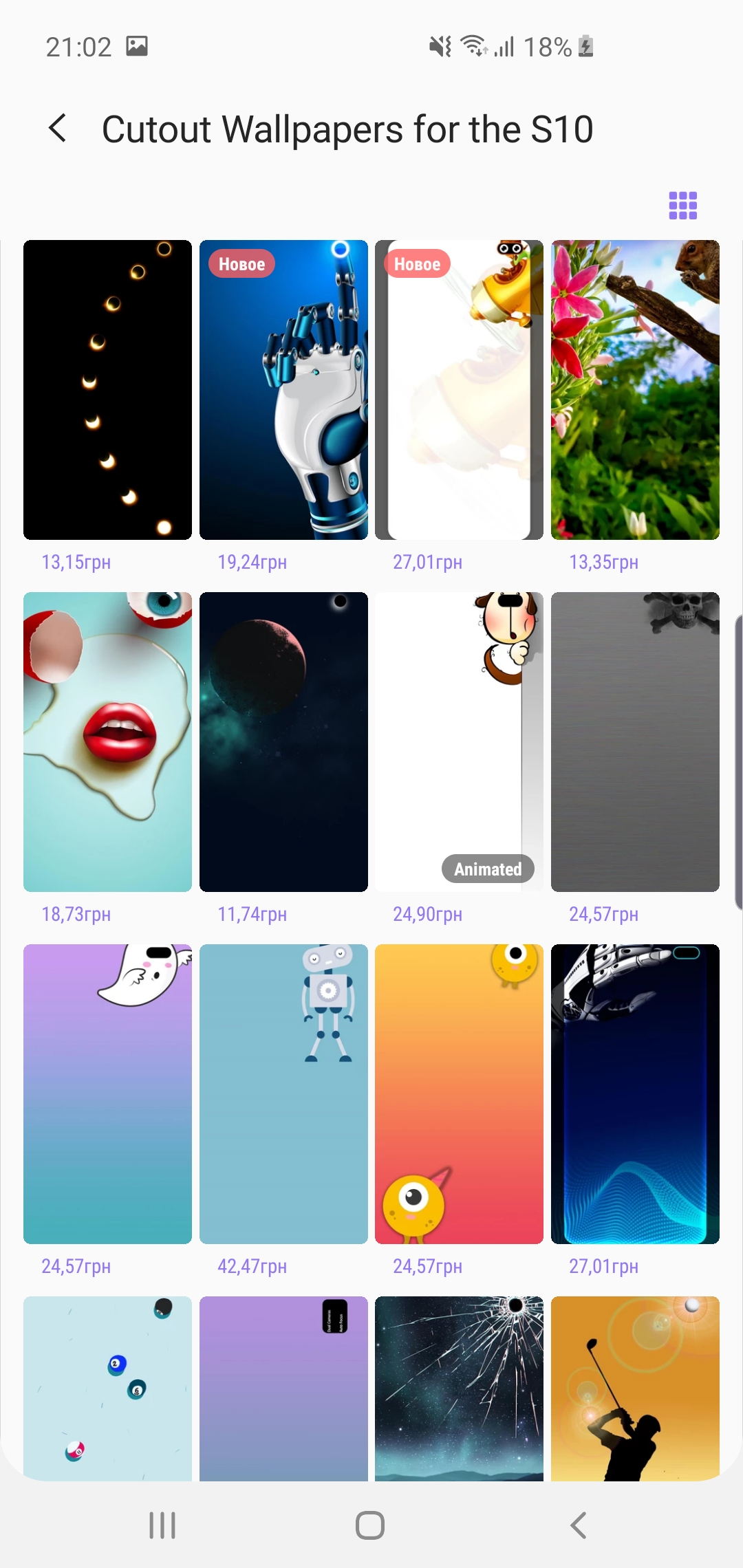Open the grid layout view icon
The width and height of the screenshot is (743, 1568).
(x=682, y=204)
